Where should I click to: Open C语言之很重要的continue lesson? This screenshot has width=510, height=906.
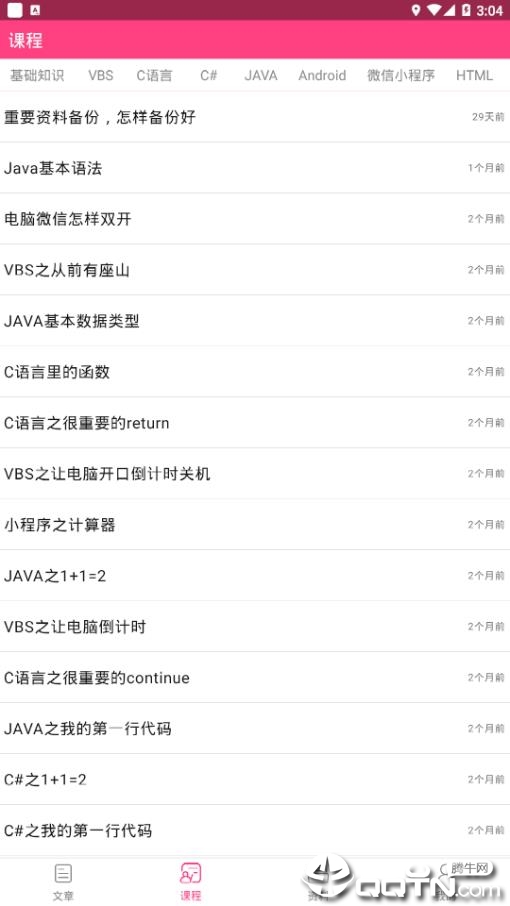pyautogui.click(x=255, y=677)
